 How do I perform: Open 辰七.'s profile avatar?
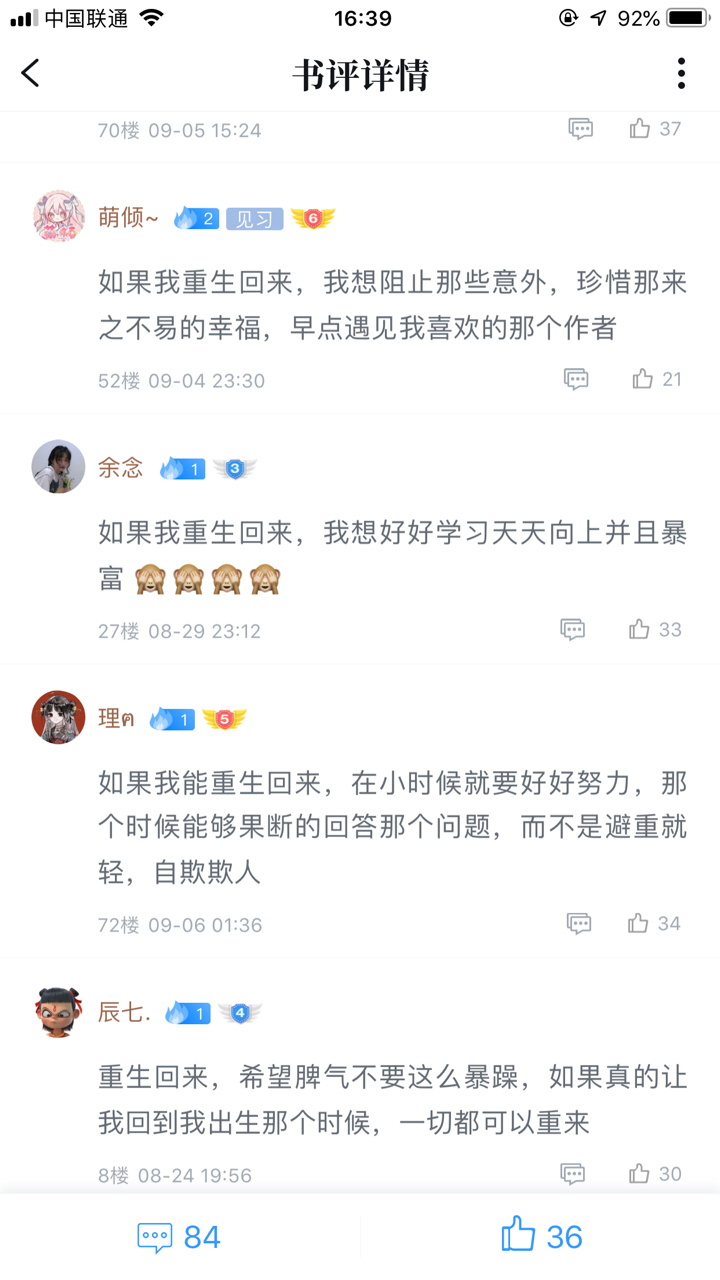[x=58, y=1012]
